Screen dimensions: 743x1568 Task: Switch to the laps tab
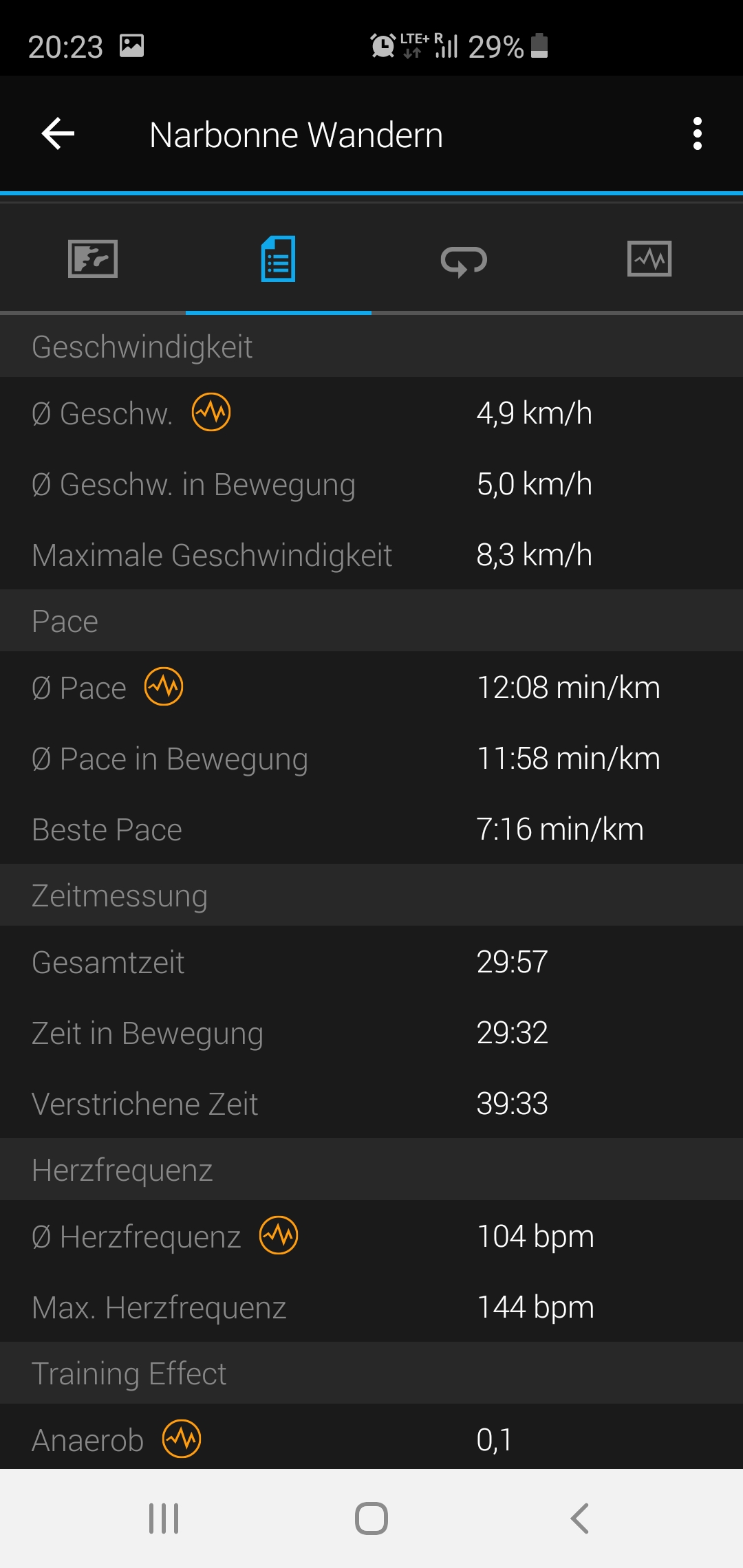(x=464, y=261)
